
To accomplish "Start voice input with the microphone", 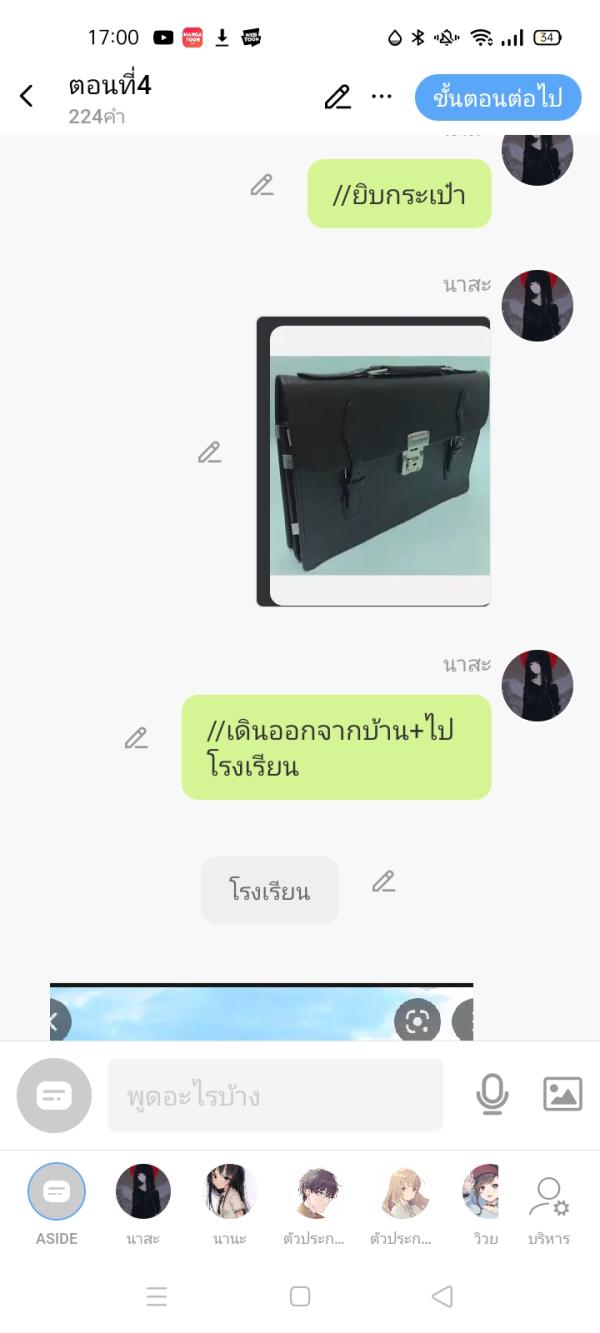I will click(491, 1095).
